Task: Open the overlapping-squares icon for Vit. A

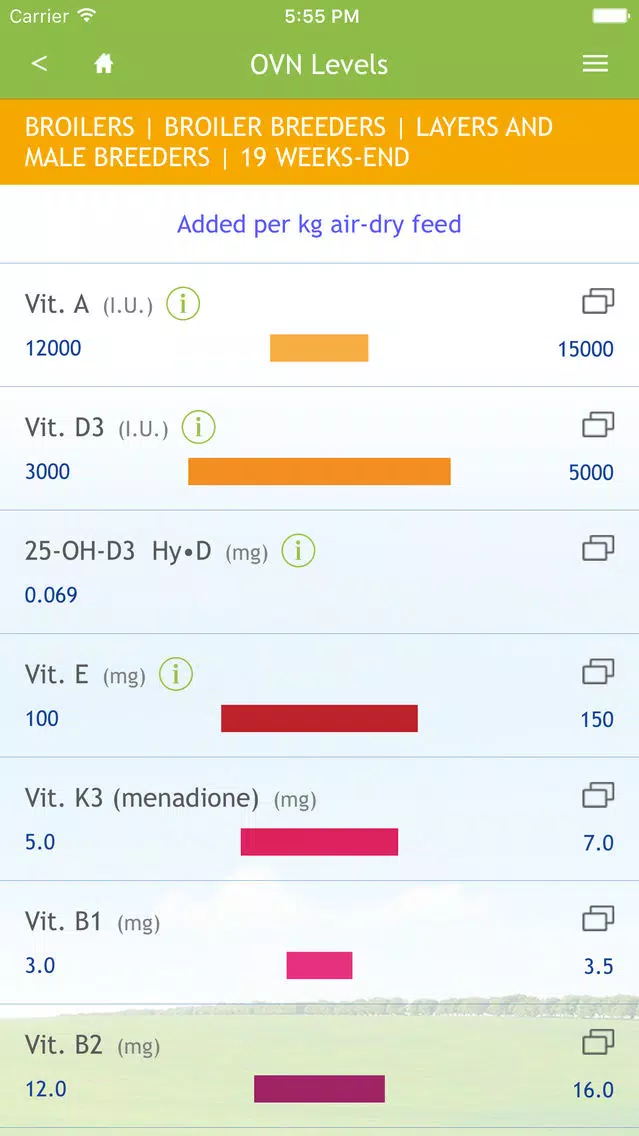Action: (x=598, y=301)
